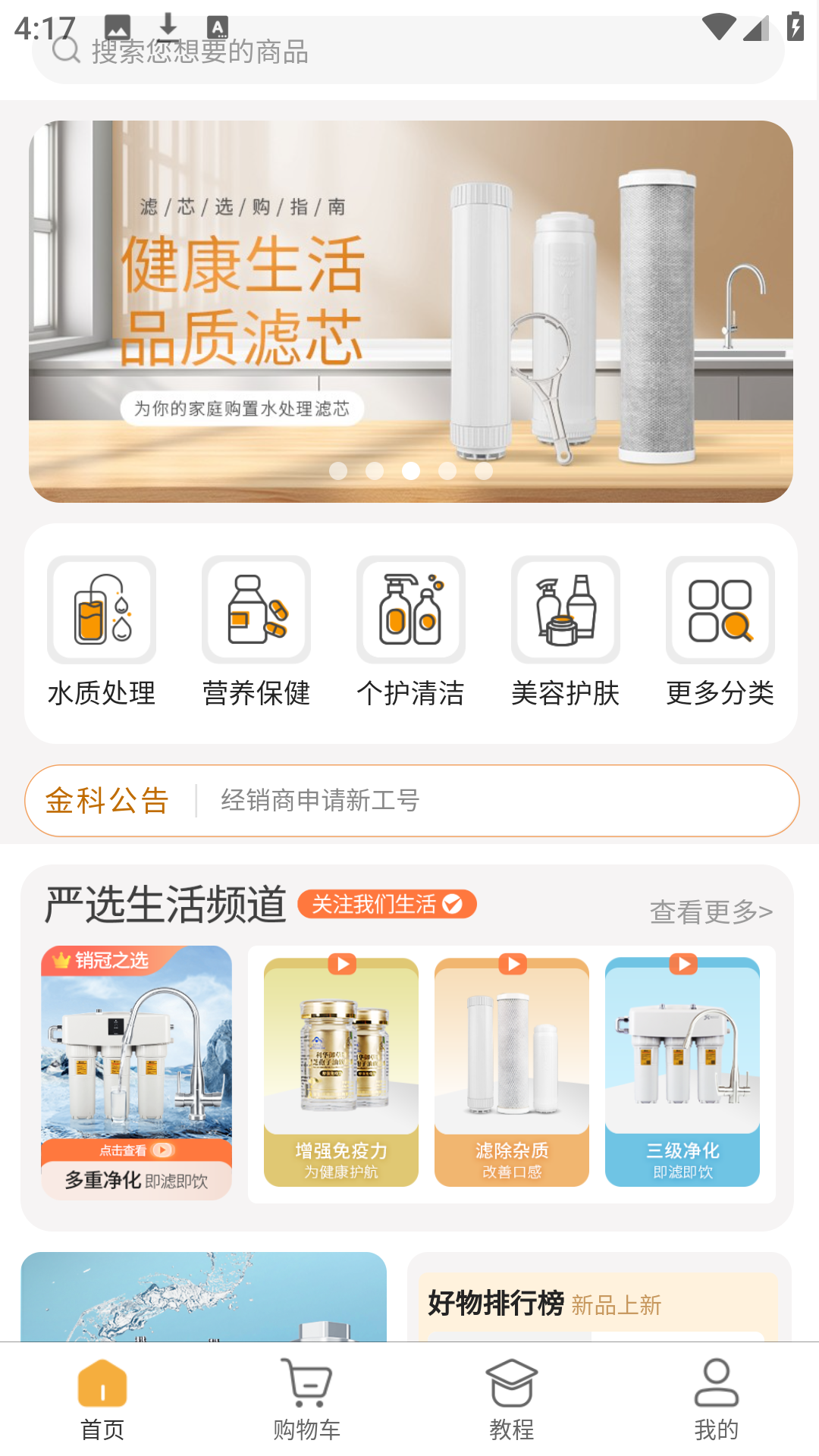Switch to the 首页 tab
The height and width of the screenshot is (1456, 819).
pyautogui.click(x=102, y=1399)
